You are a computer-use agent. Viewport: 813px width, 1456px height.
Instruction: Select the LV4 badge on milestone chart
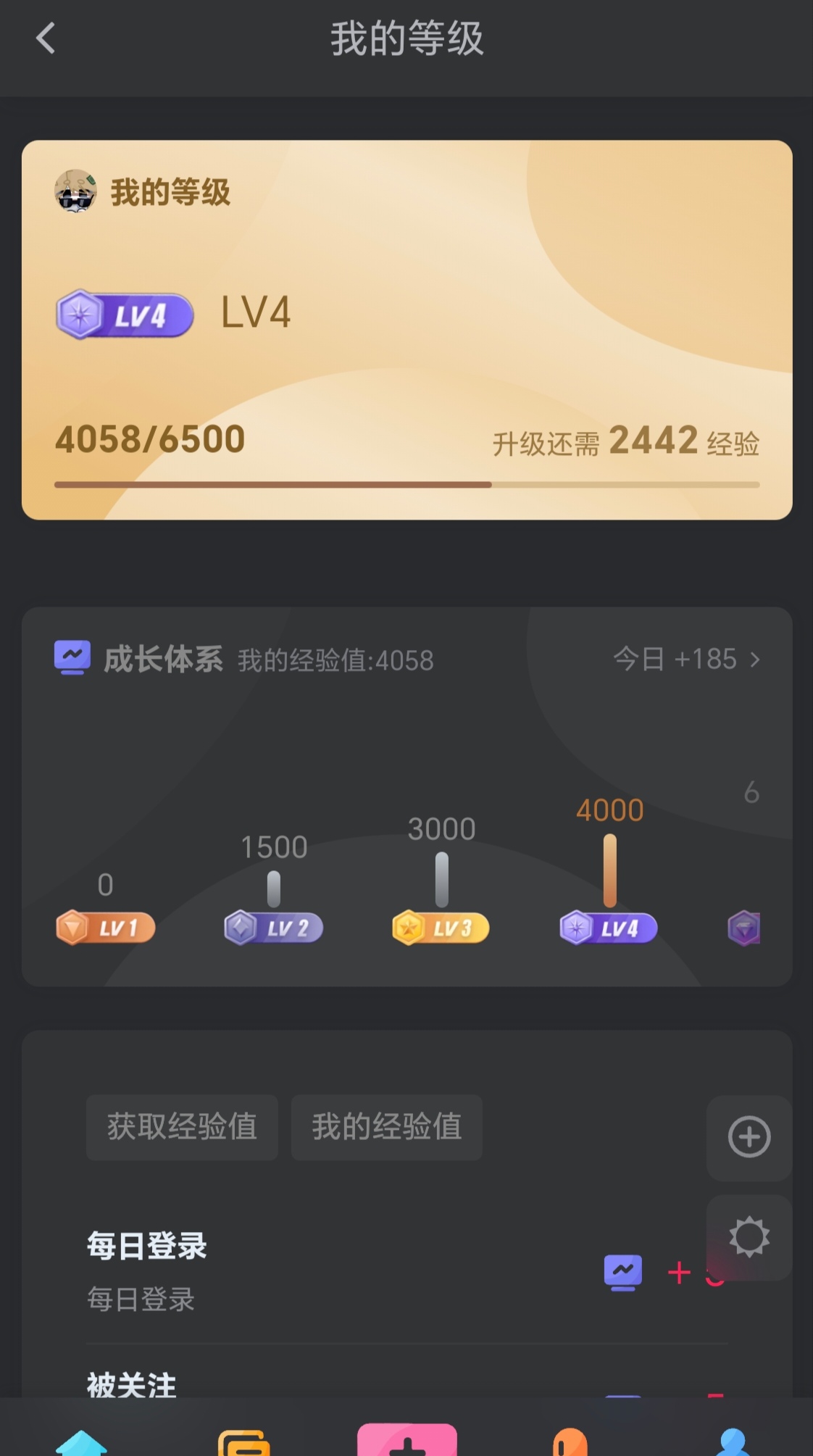point(607,928)
